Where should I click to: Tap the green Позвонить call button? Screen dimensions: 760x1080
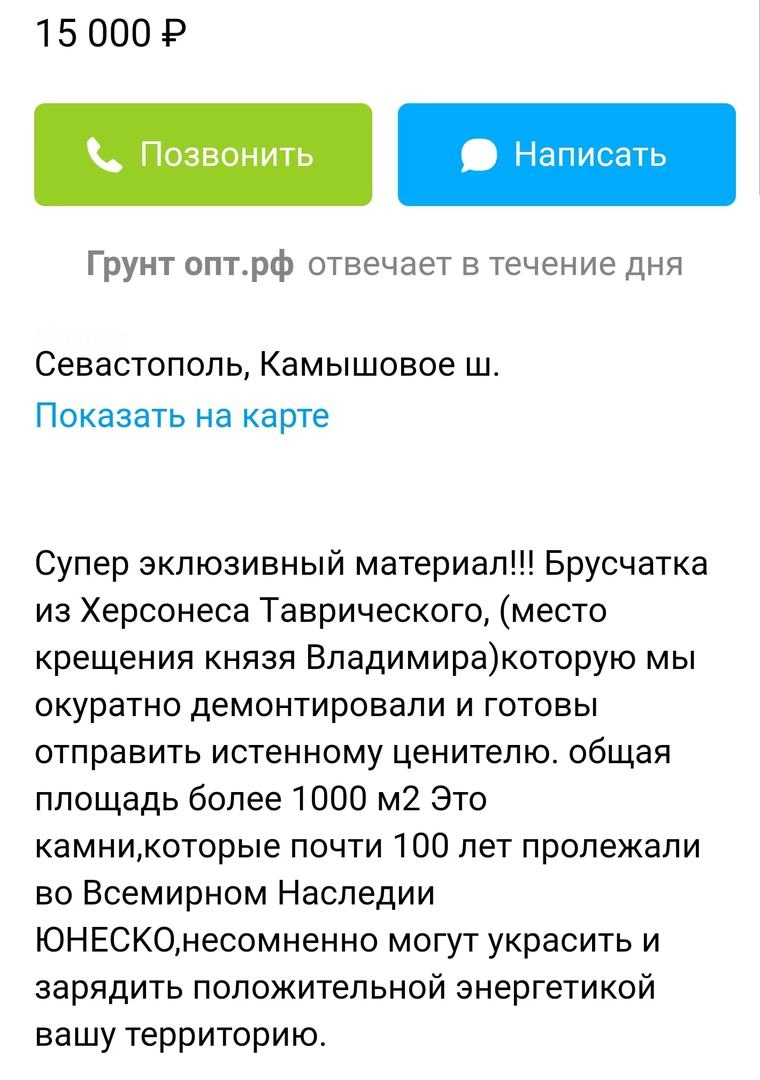click(x=203, y=154)
